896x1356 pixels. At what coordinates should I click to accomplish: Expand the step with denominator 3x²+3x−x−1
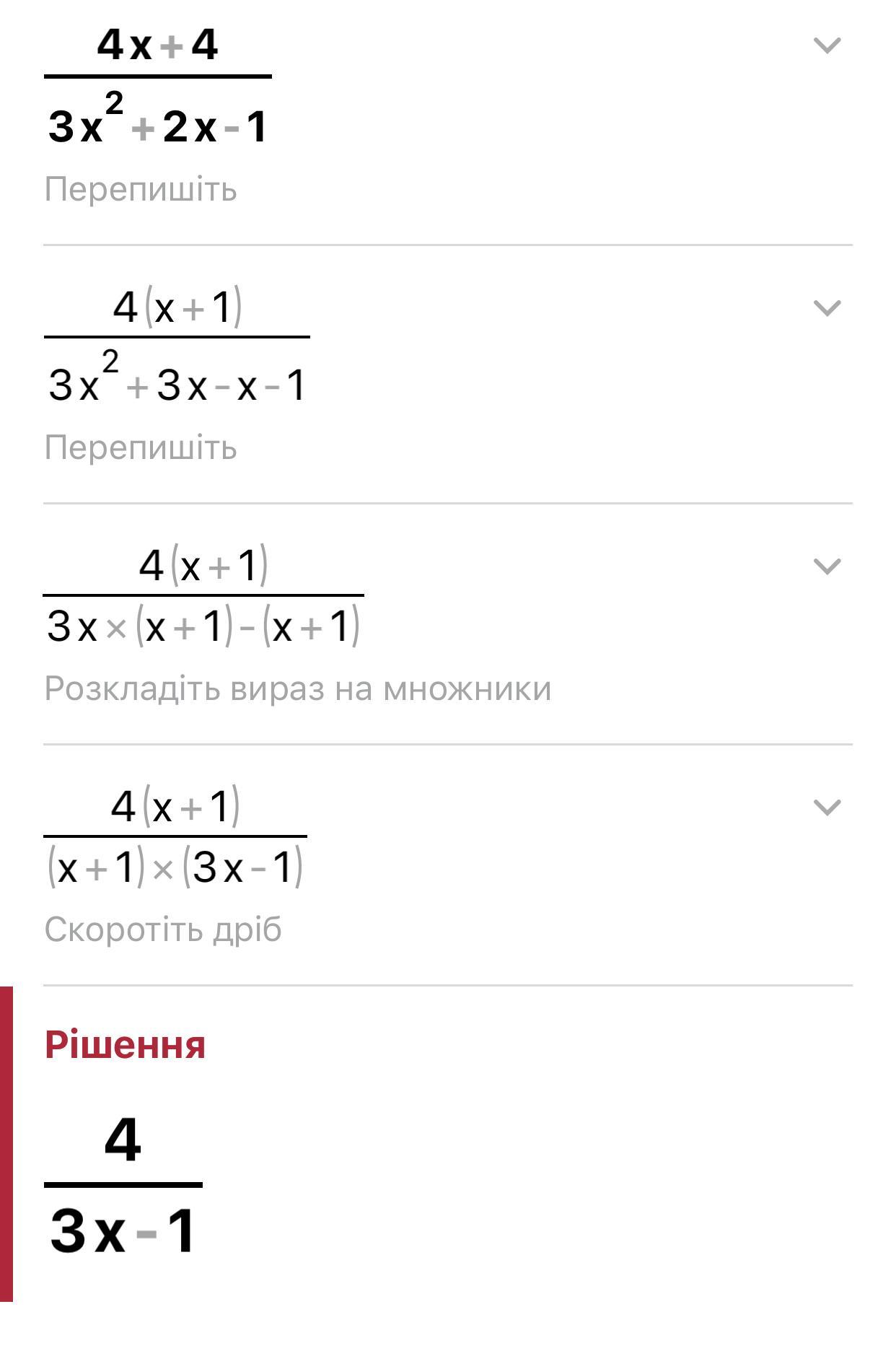pyautogui.click(x=827, y=308)
